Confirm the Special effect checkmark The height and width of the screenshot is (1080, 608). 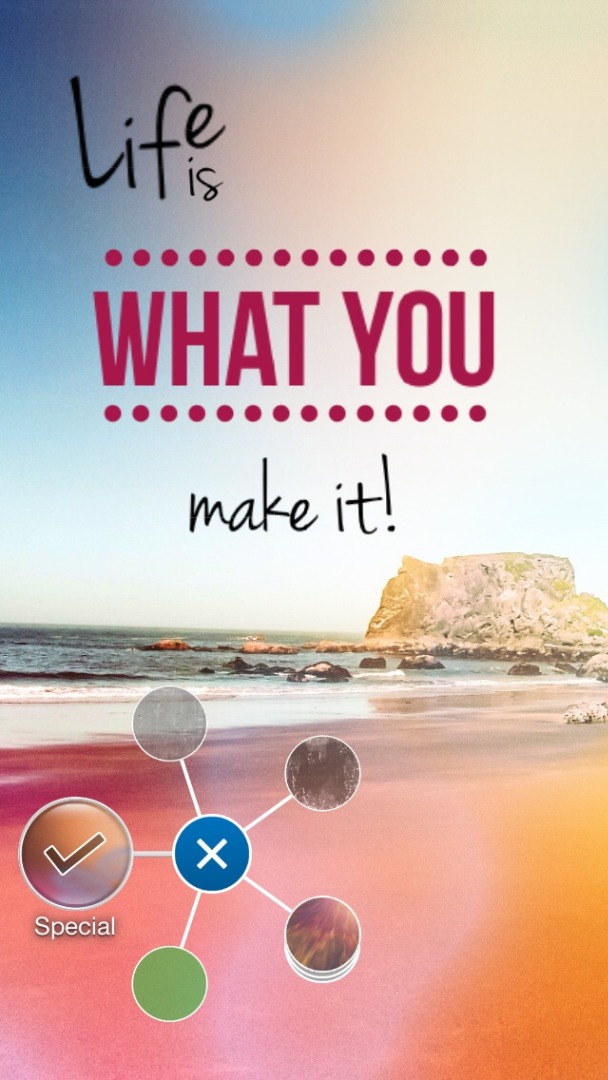[76, 853]
